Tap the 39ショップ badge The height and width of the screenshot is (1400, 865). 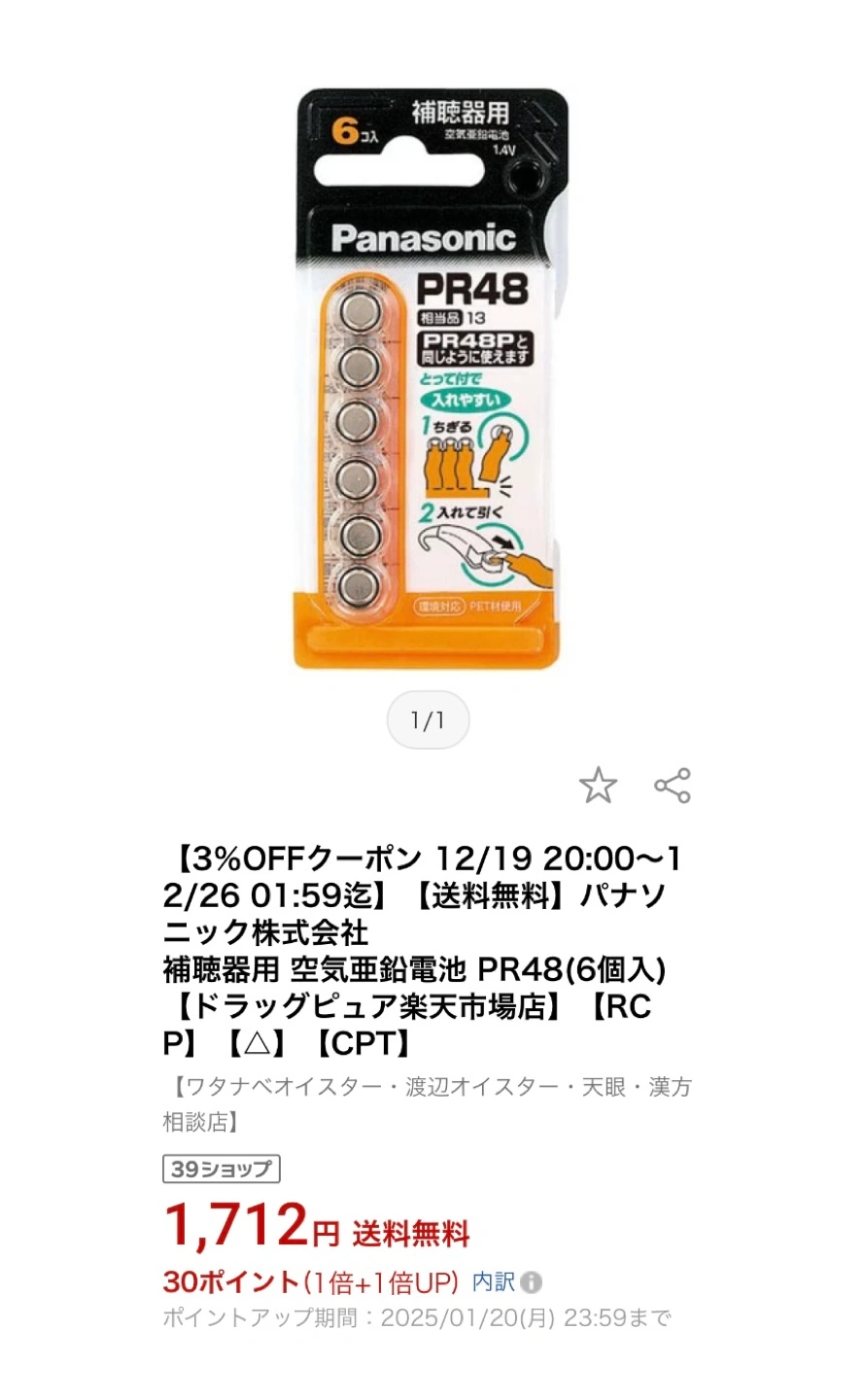coord(222,1169)
